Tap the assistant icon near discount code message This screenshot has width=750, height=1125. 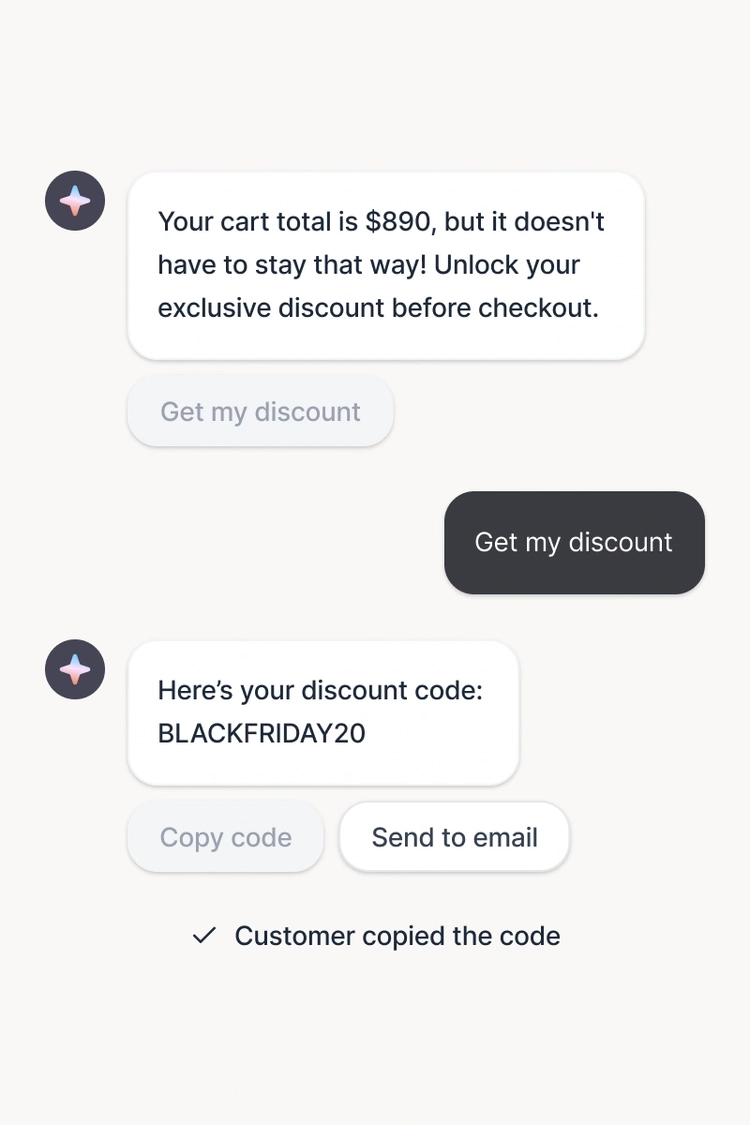click(x=75, y=669)
